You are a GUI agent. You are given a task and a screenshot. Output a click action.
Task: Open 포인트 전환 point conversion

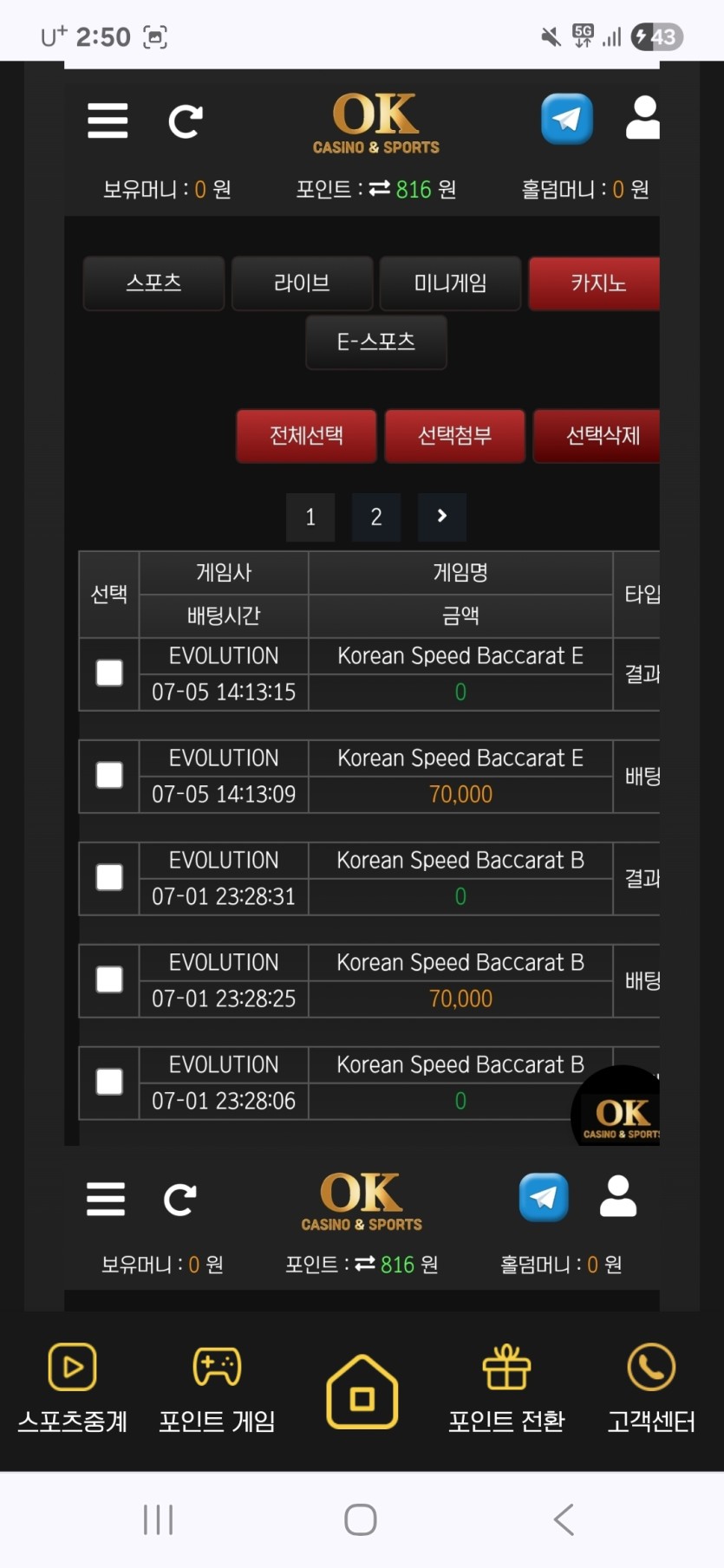tap(506, 1388)
